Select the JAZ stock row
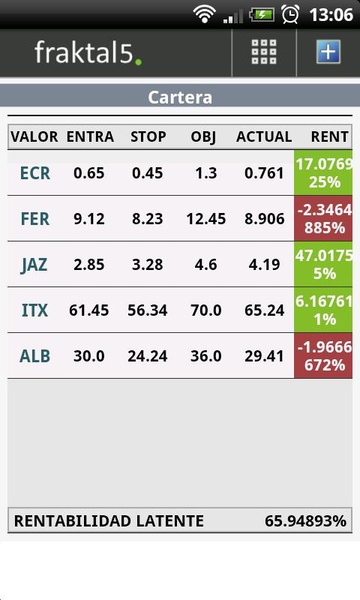 tap(180, 264)
